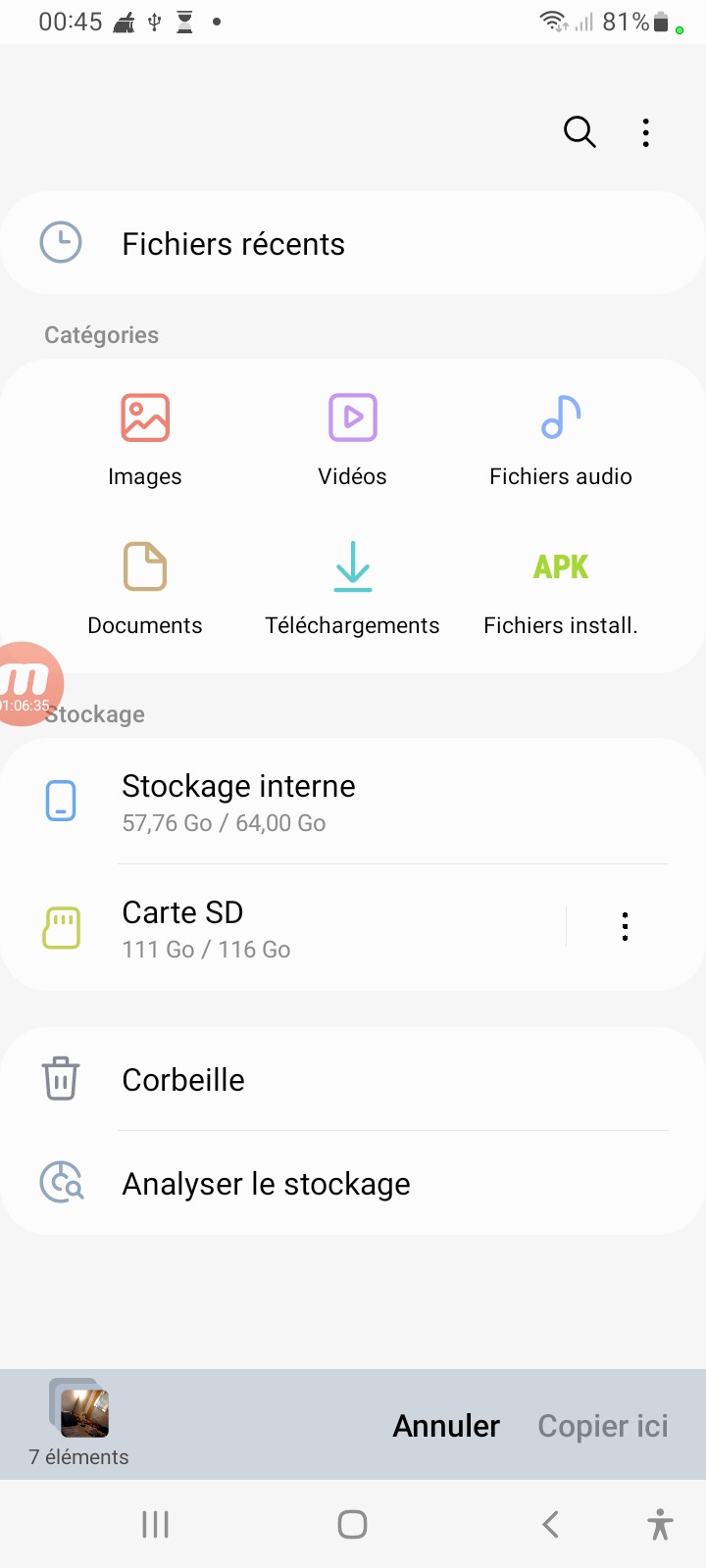Screen dimensions: 706x1568
Task: Tap Annuler to cancel copying
Action: point(446,1426)
